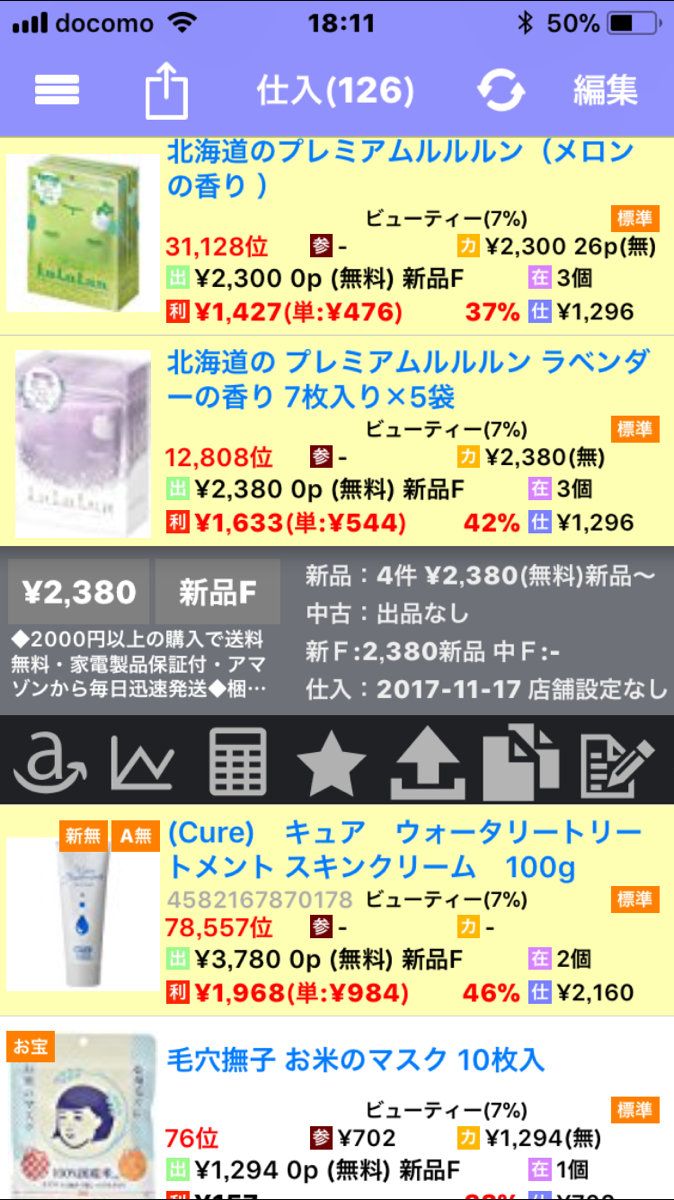Tap the ¥2,380 price button
The image size is (674, 1200).
[x=79, y=591]
